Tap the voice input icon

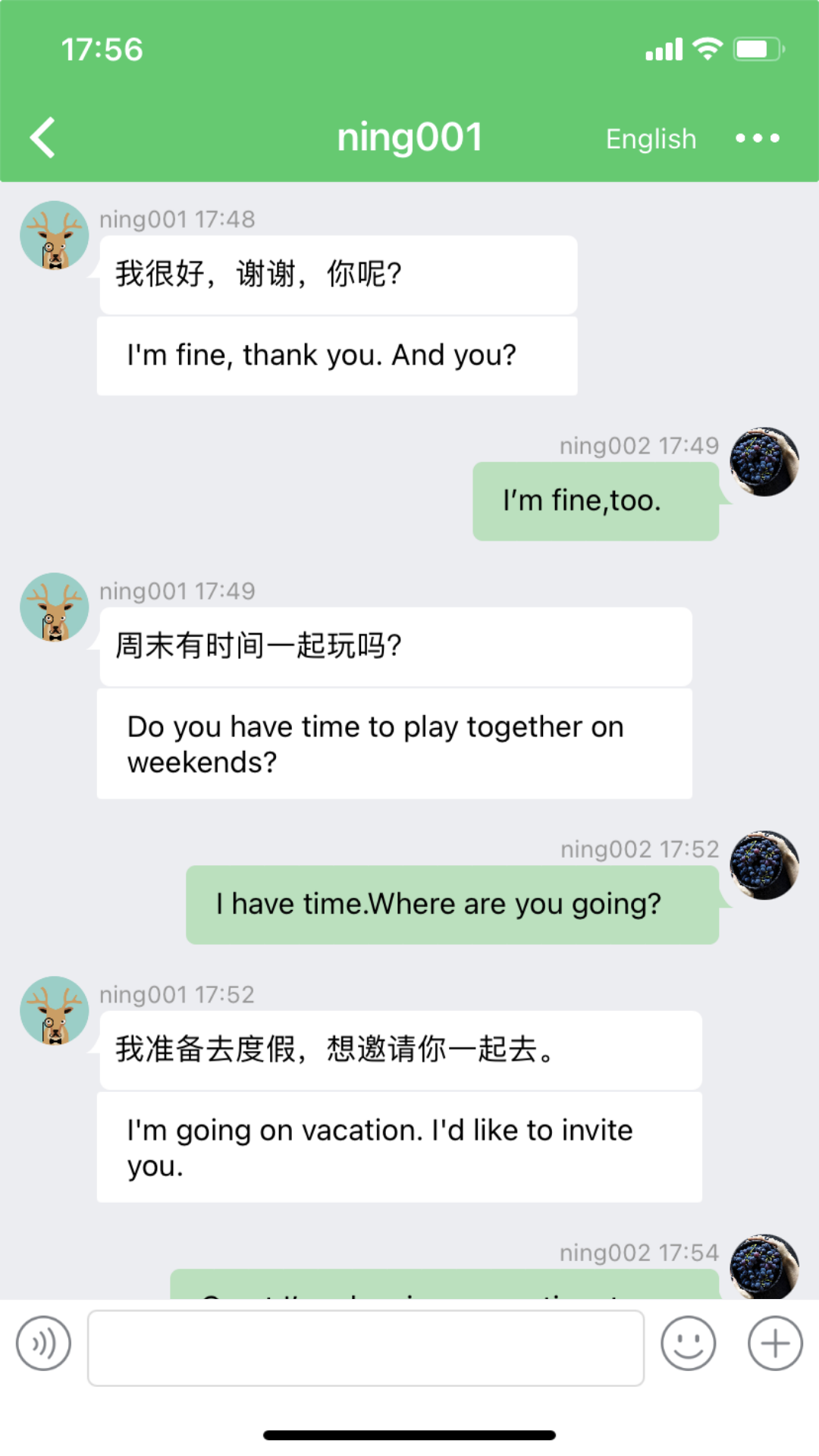(43, 1342)
